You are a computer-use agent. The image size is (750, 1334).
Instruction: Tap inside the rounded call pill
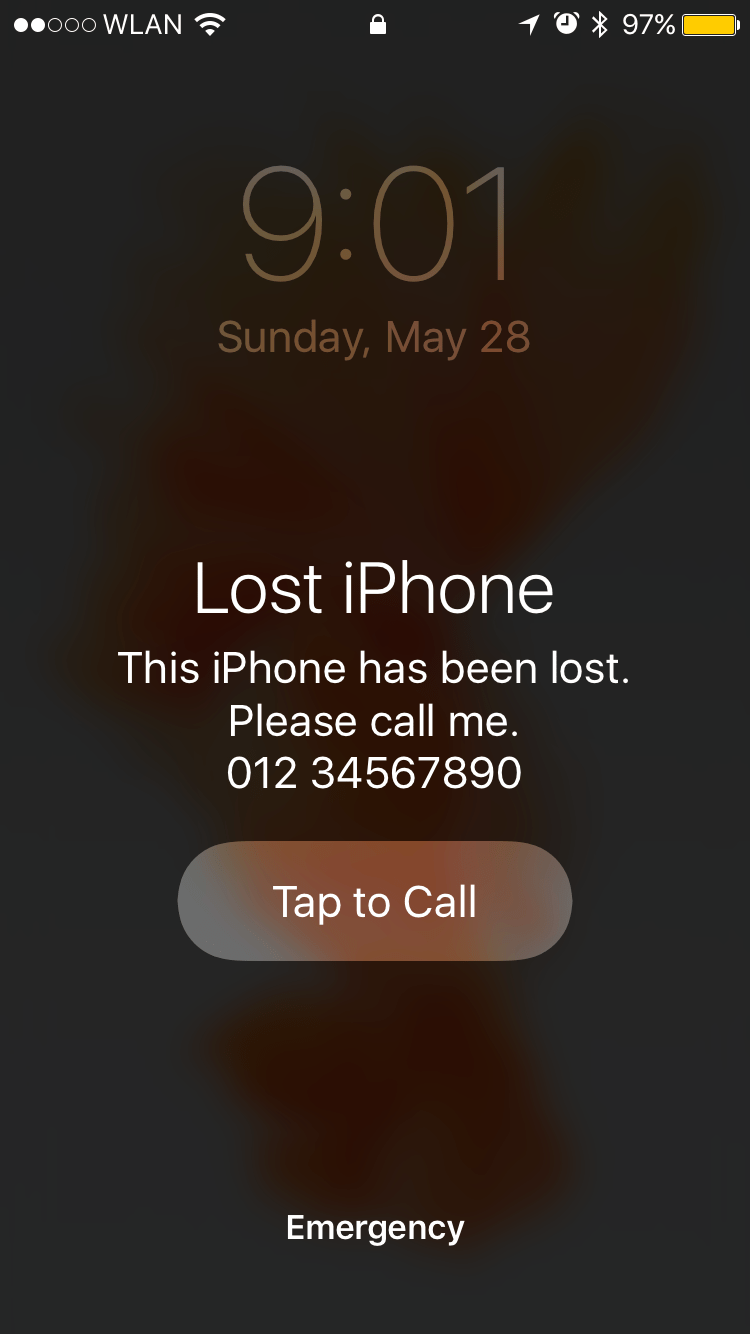tap(375, 900)
